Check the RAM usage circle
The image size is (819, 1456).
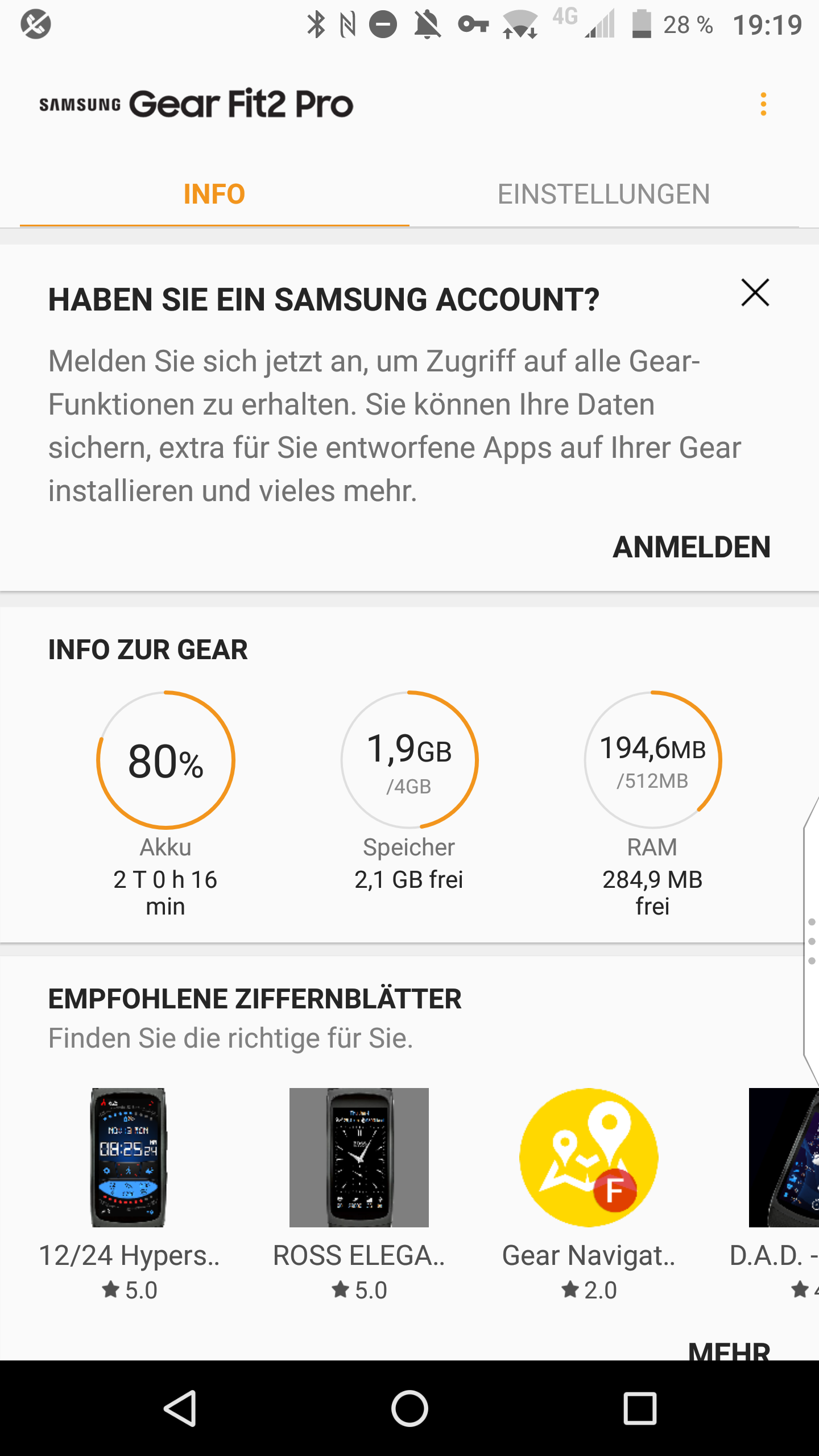pyautogui.click(x=652, y=760)
